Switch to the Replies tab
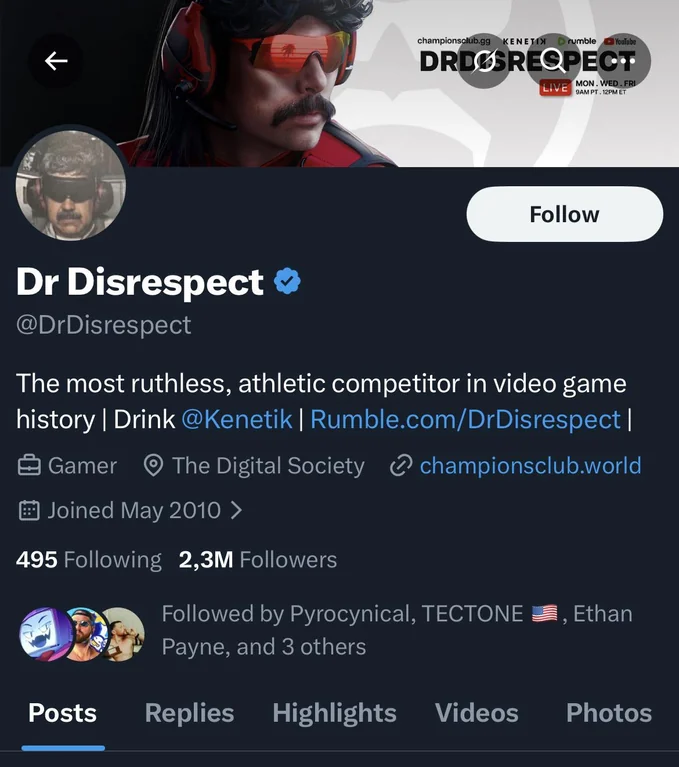Screen dimensions: 679x767 [189, 713]
